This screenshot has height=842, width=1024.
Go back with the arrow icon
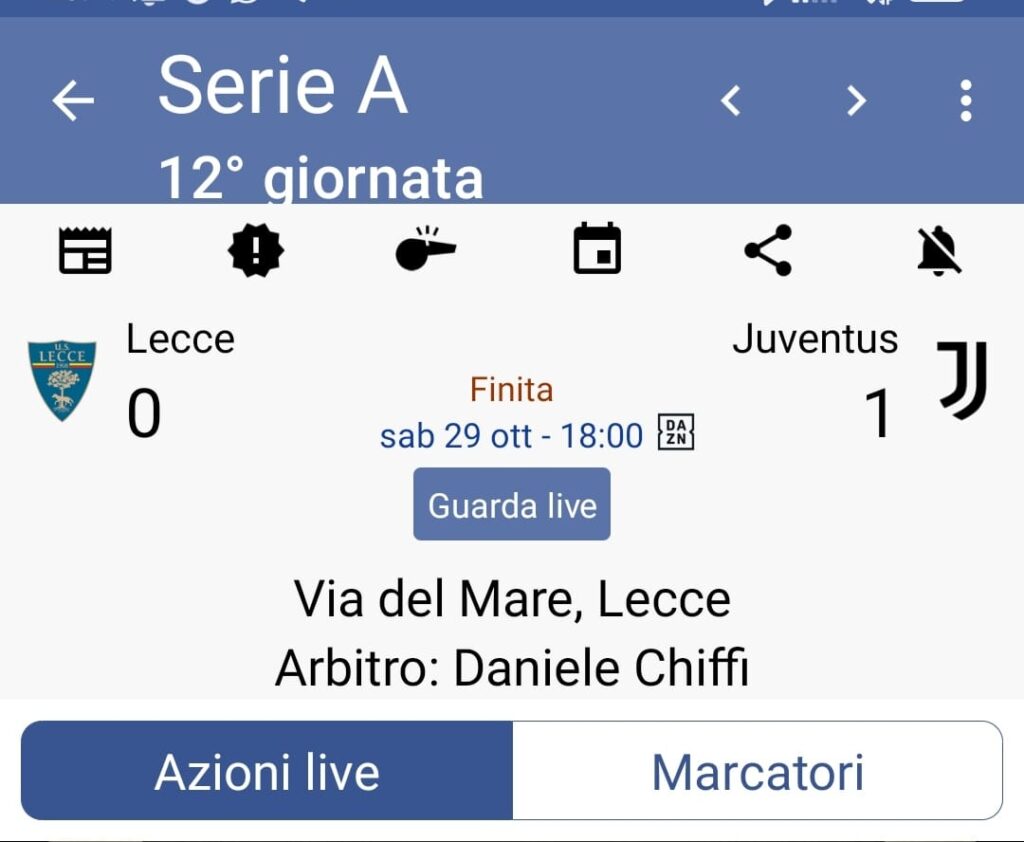[73, 101]
